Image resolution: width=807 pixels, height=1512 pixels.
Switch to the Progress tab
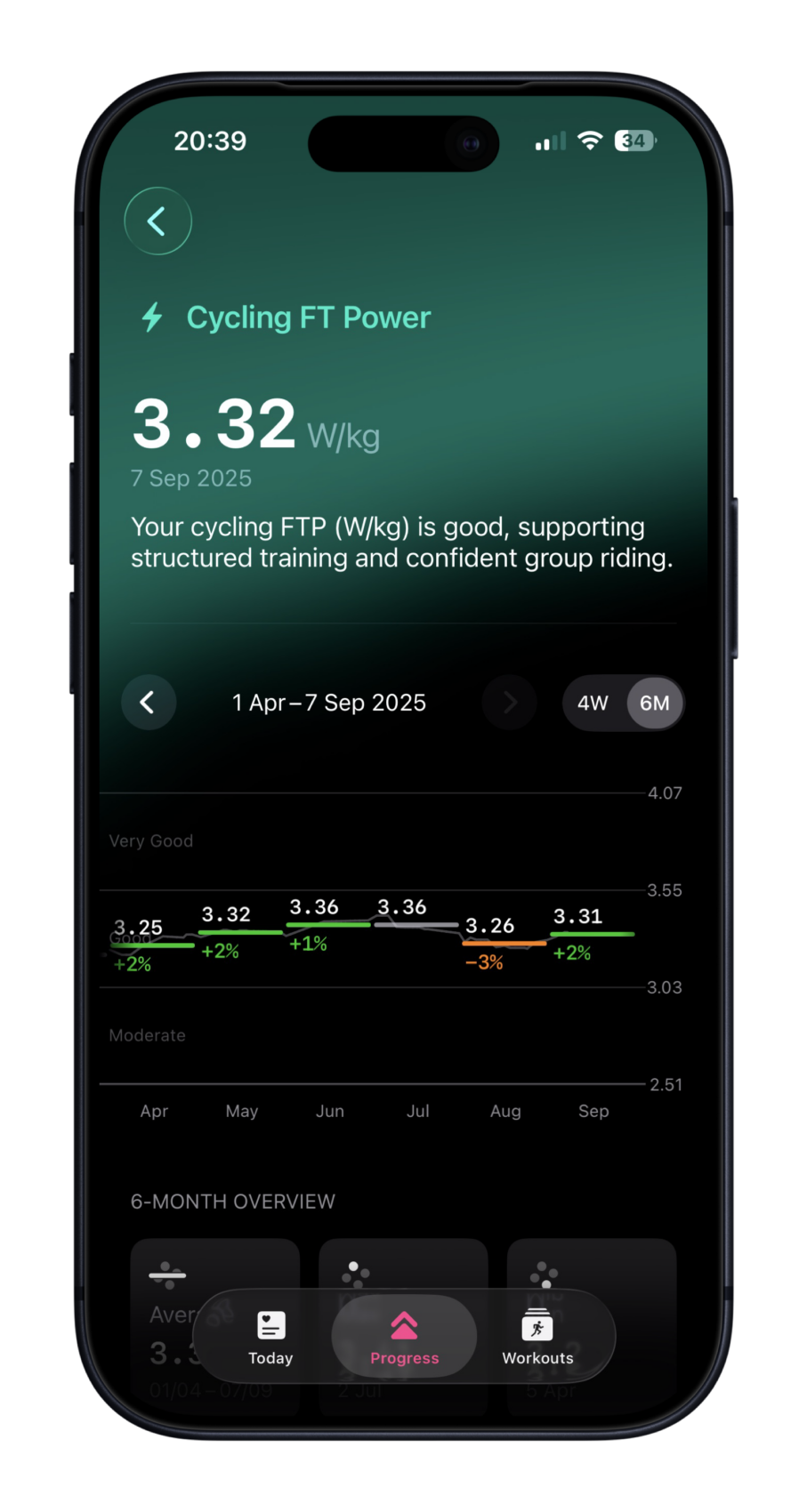(404, 1337)
